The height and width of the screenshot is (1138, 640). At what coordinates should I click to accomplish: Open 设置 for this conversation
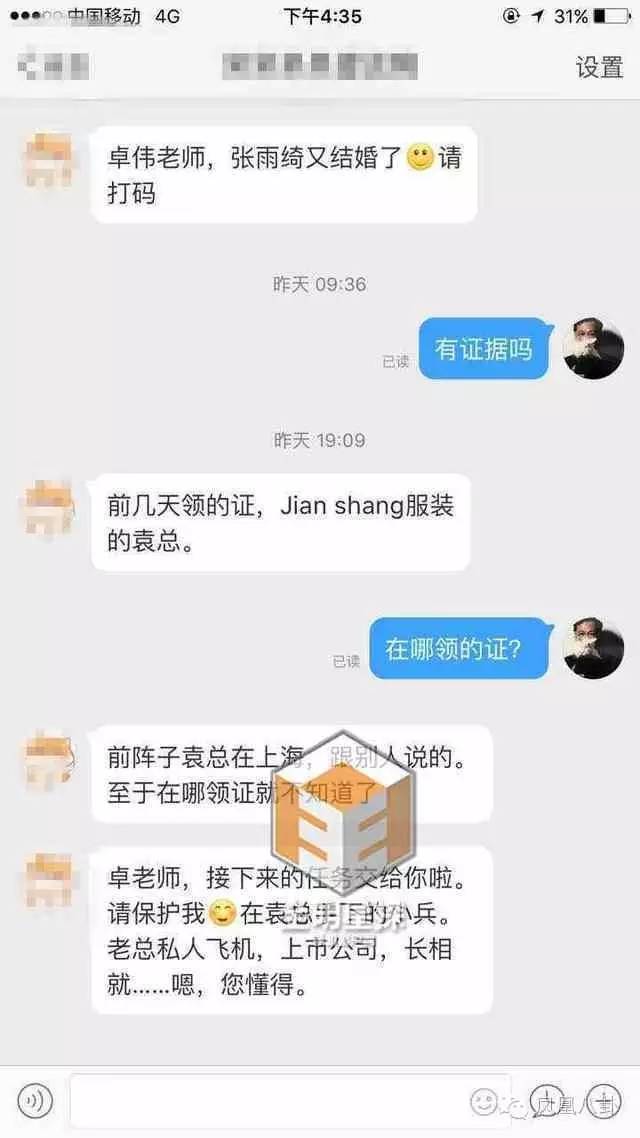[x=598, y=67]
